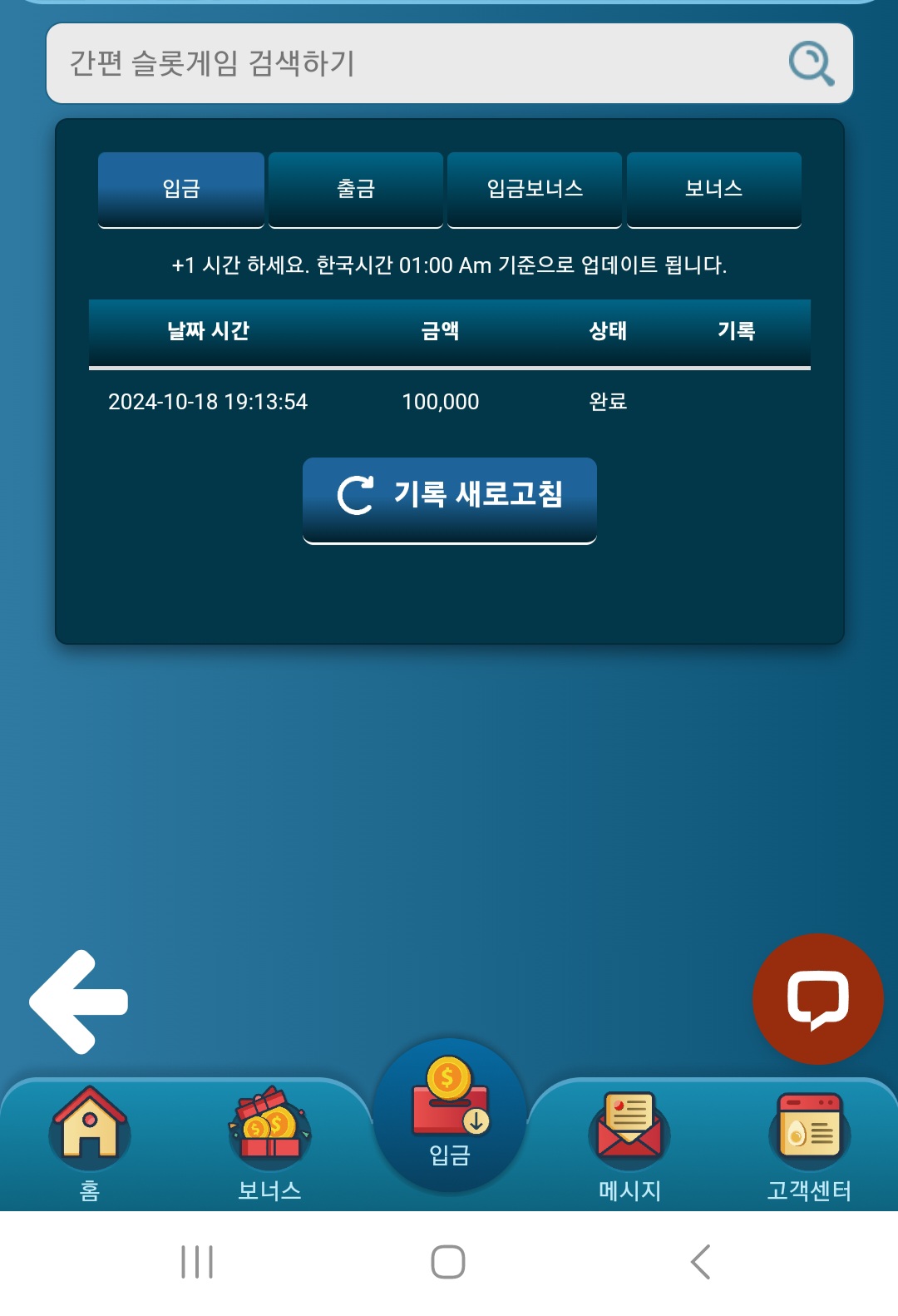The width and height of the screenshot is (898, 1316).
Task: Tap the magnifier search icon
Action: tap(811, 63)
